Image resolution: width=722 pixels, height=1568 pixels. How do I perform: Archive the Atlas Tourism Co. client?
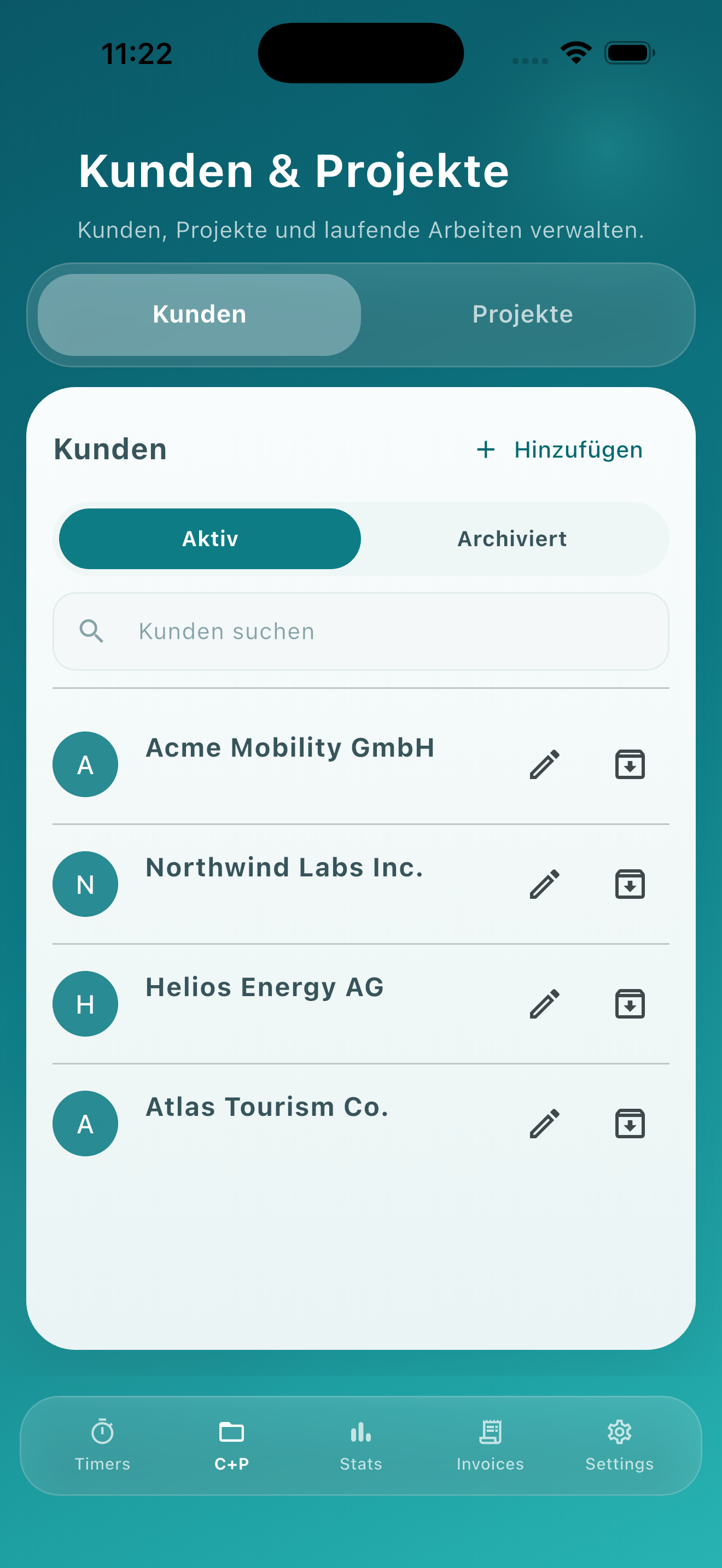(x=630, y=1123)
